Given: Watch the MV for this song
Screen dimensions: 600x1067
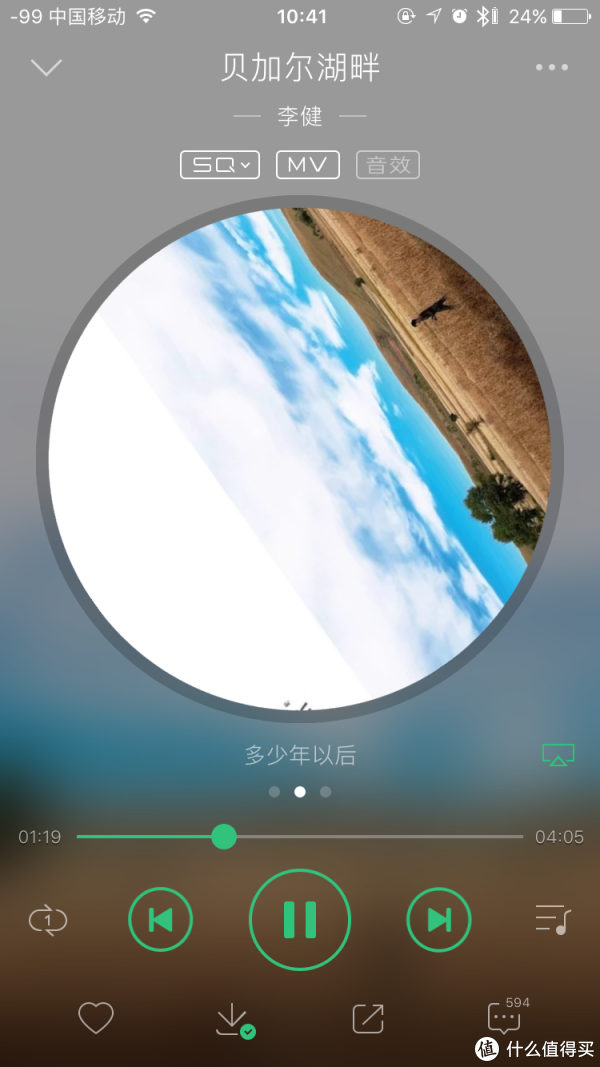Looking at the screenshot, I should pos(308,165).
